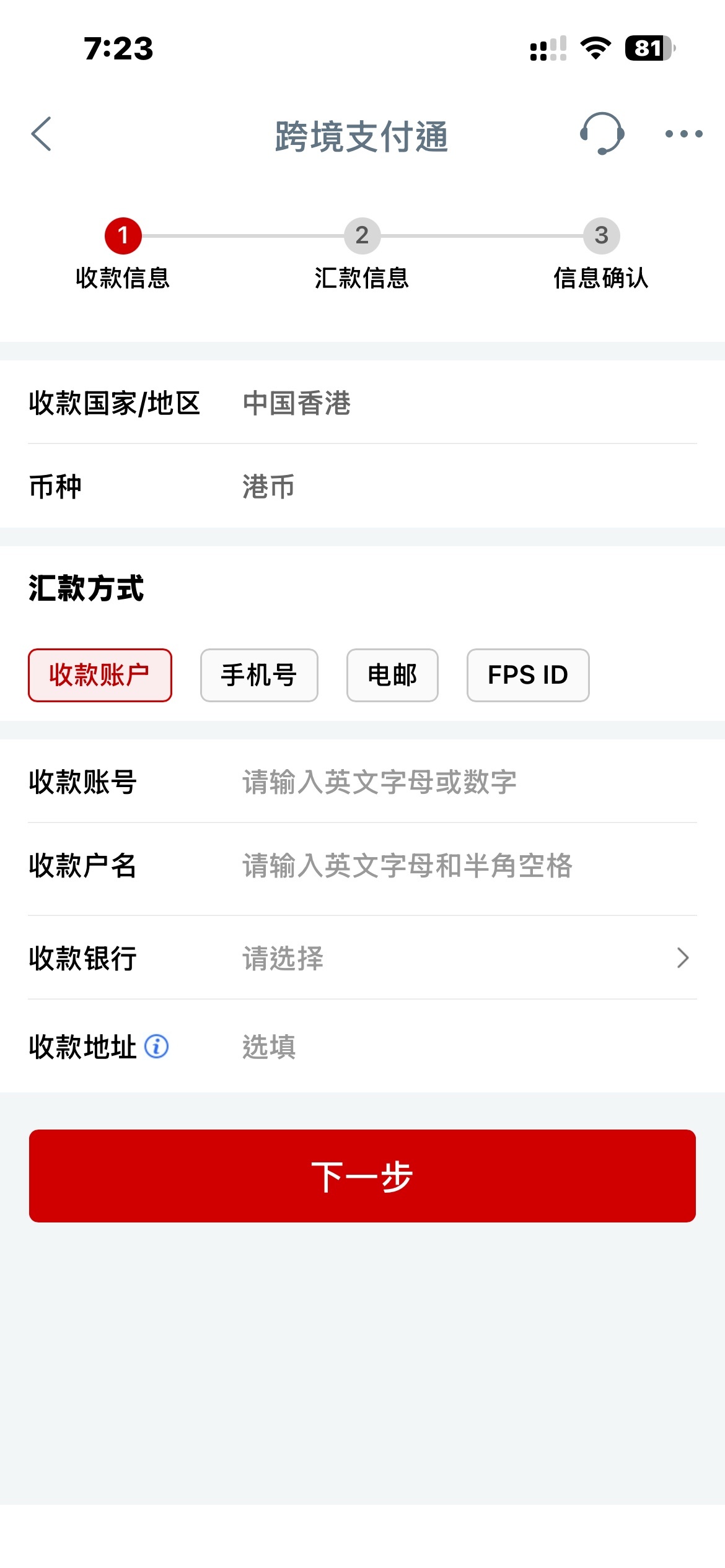This screenshot has width=725, height=1568.
Task: Go back using the top-left arrow
Action: tap(41, 134)
